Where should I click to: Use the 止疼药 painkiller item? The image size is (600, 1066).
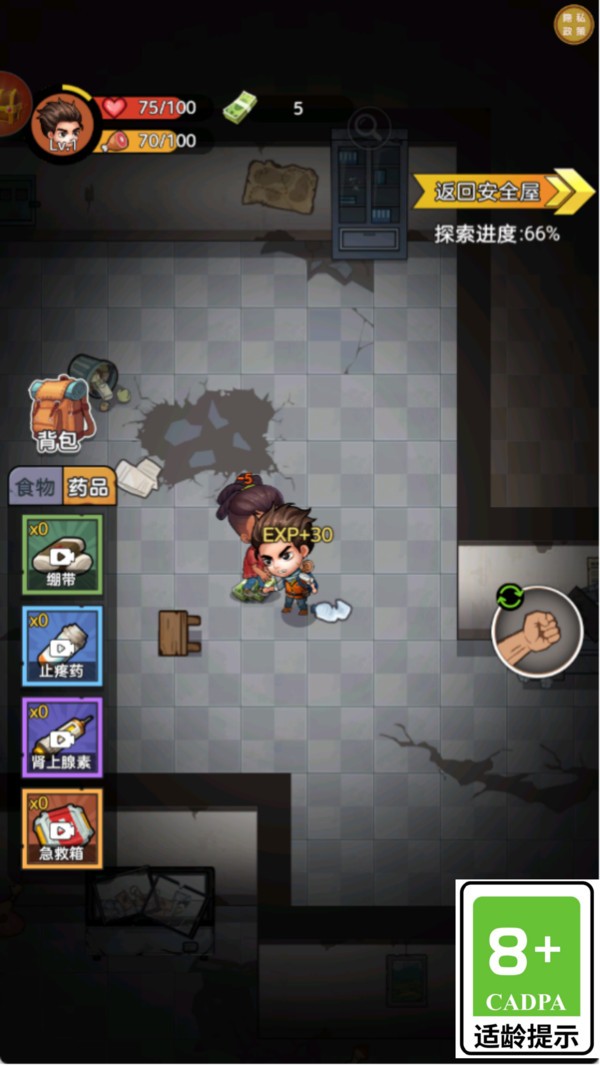pos(61,646)
